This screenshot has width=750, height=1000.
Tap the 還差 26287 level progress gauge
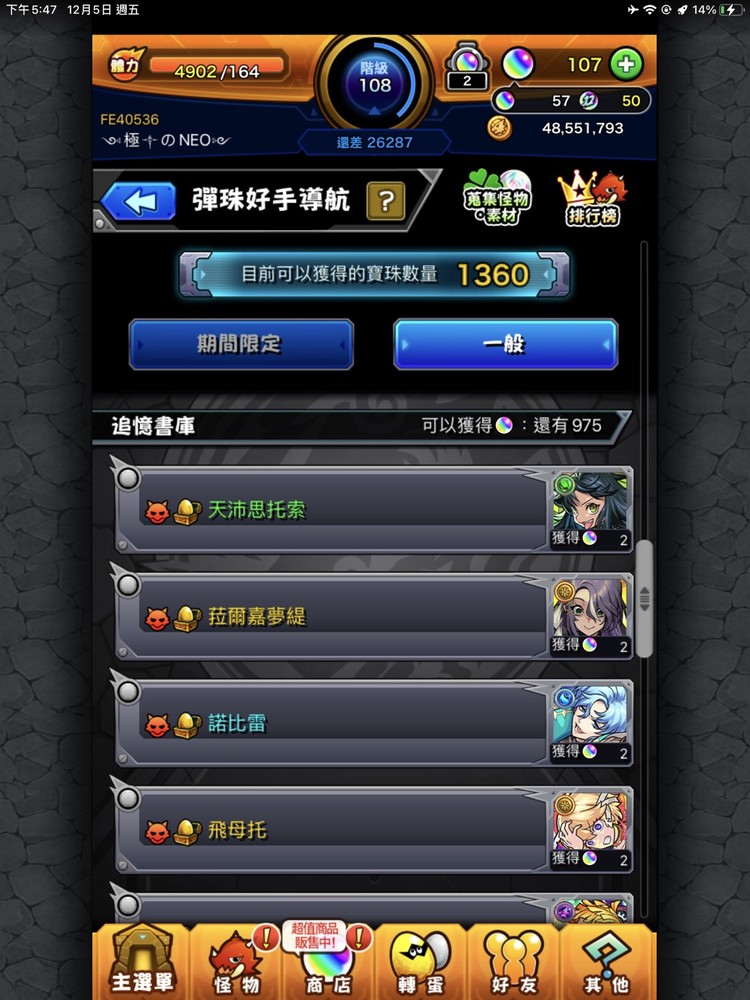pos(374,141)
